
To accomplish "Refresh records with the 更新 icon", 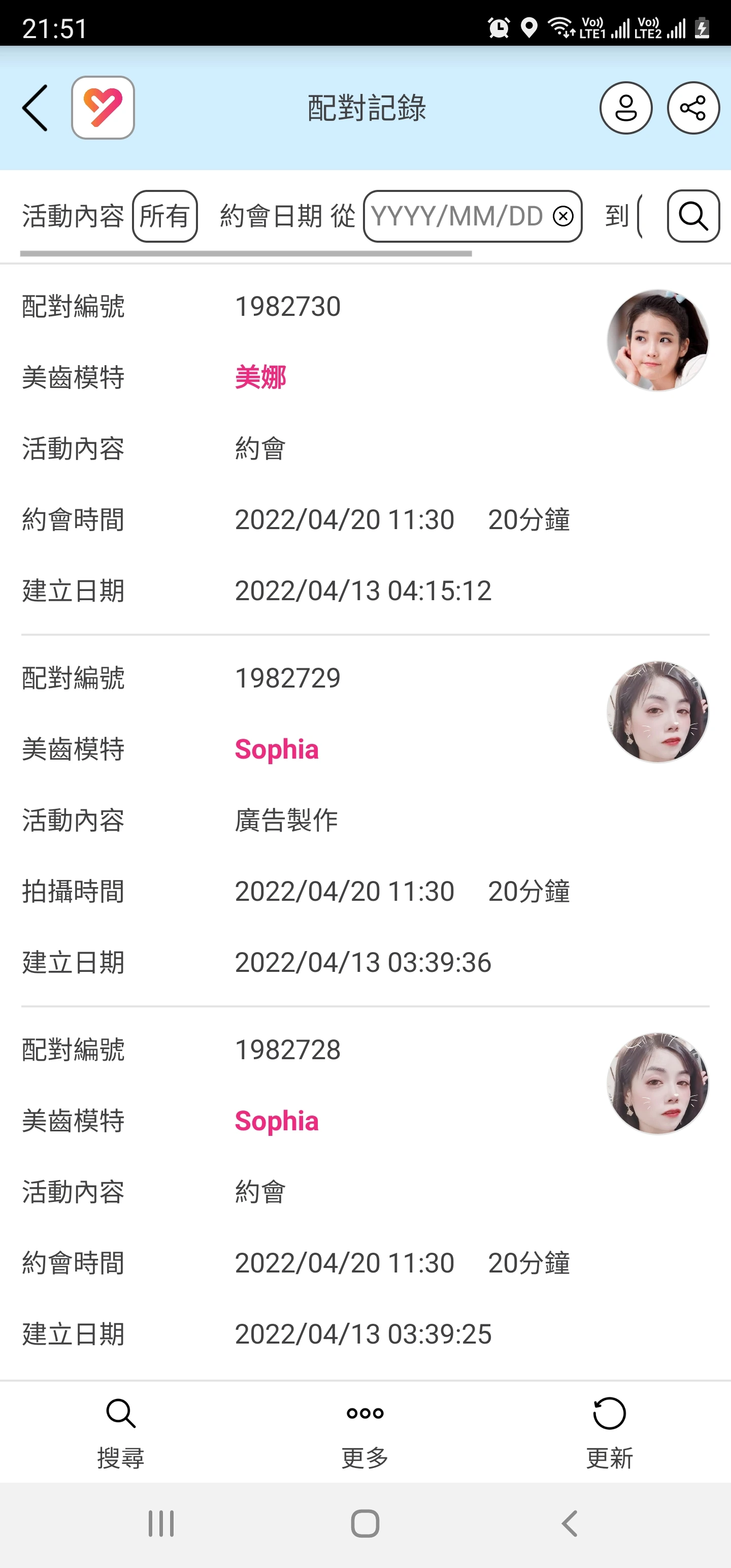I will click(609, 1414).
